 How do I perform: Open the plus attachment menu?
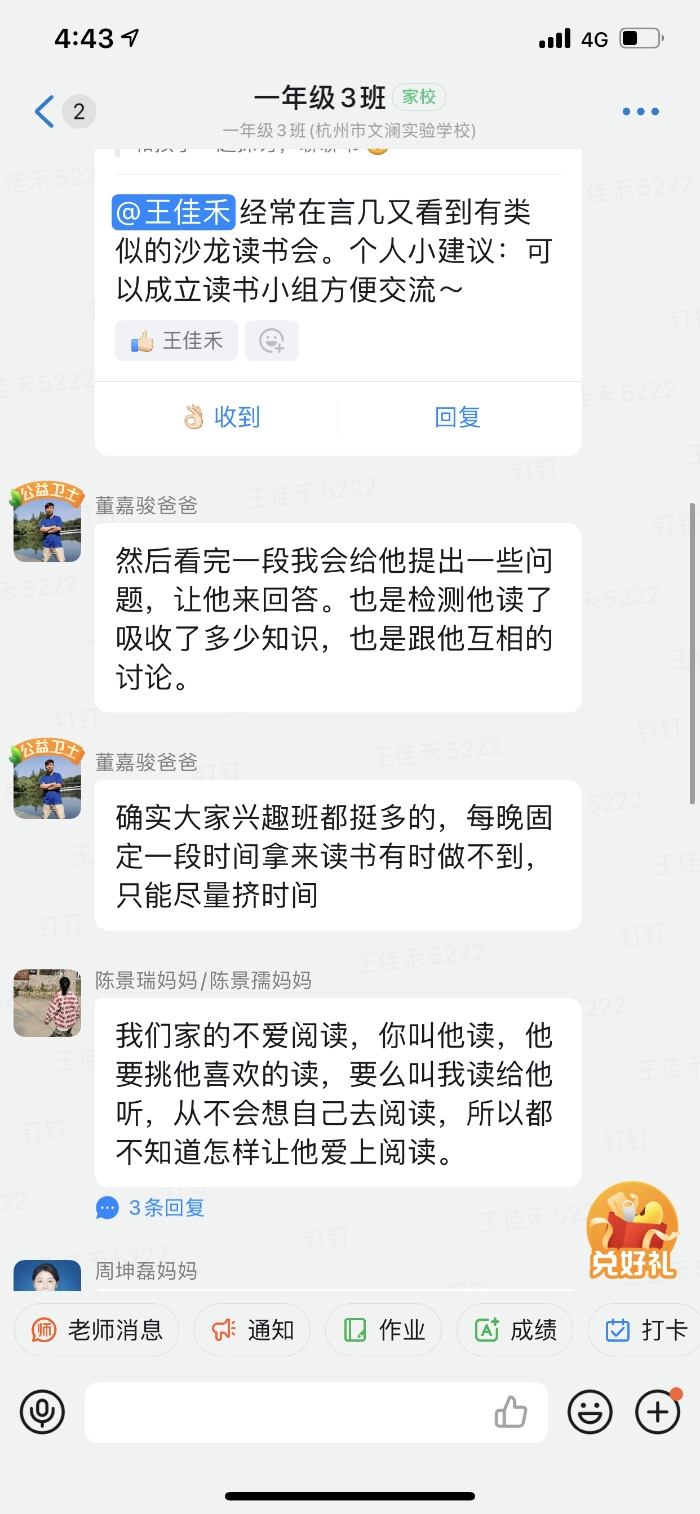click(x=658, y=1412)
